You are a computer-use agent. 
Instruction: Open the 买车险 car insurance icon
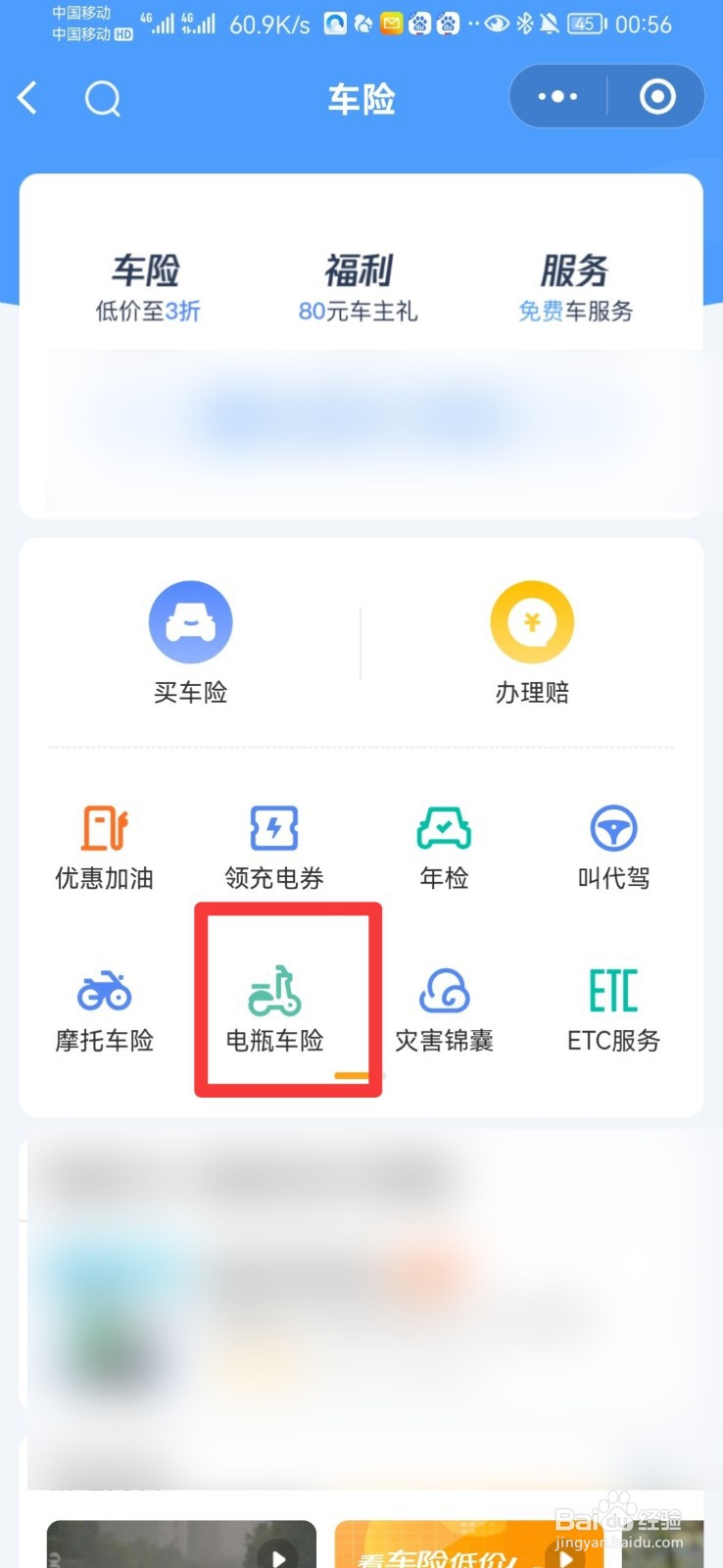tap(190, 637)
